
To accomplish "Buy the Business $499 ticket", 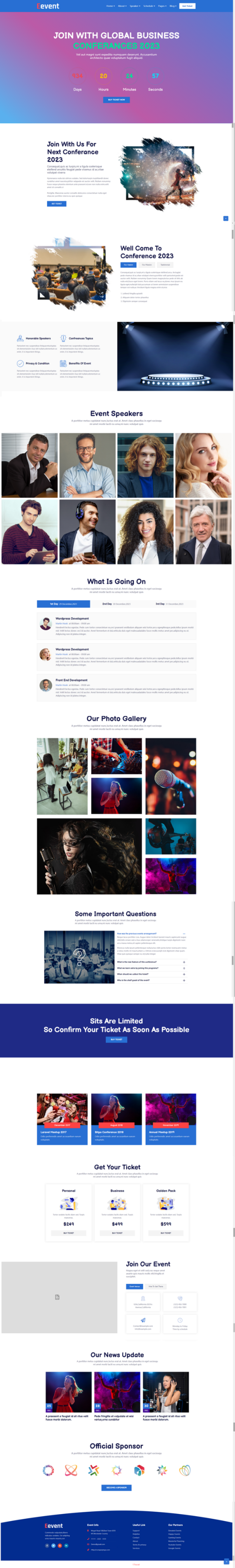I will point(117,1233).
